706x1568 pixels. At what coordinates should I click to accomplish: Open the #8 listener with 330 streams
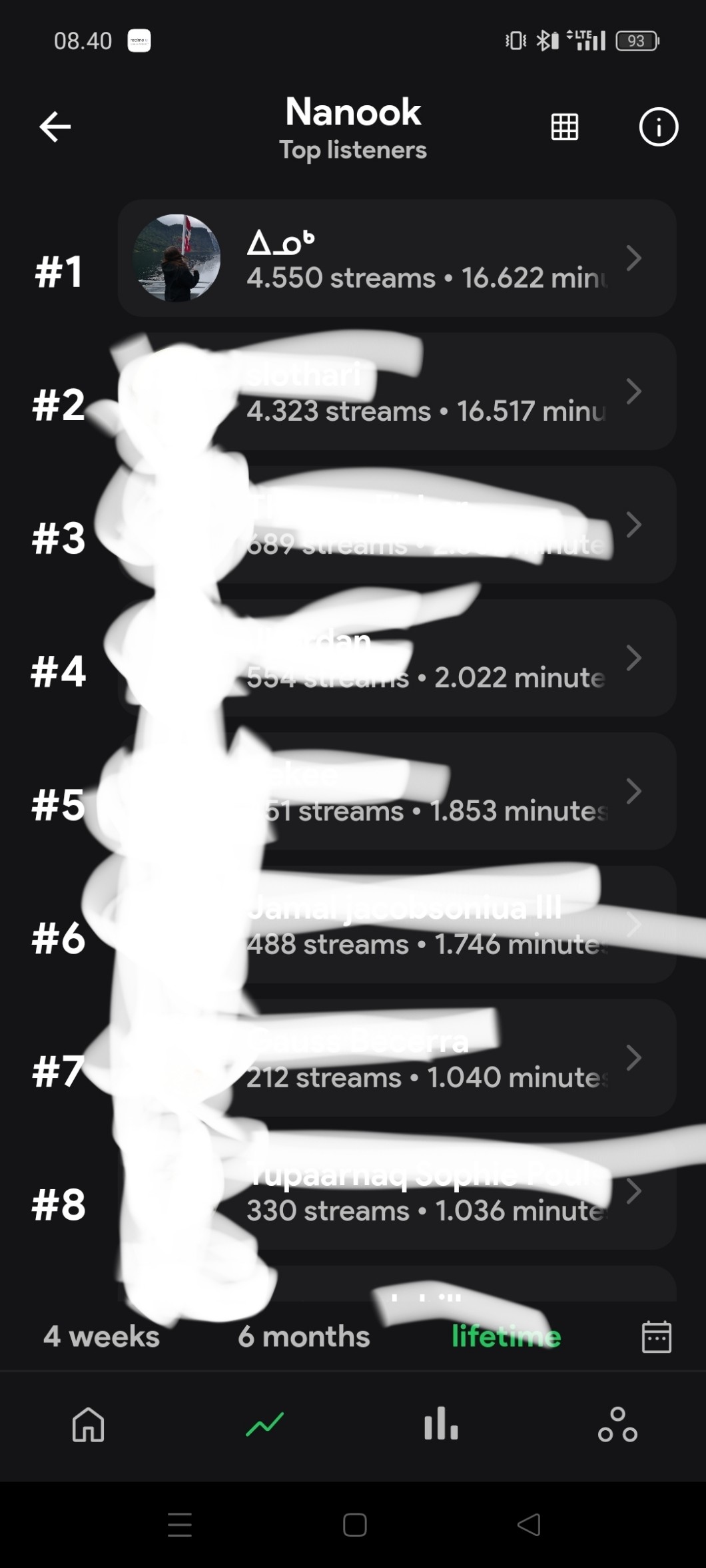pyautogui.click(x=397, y=1190)
